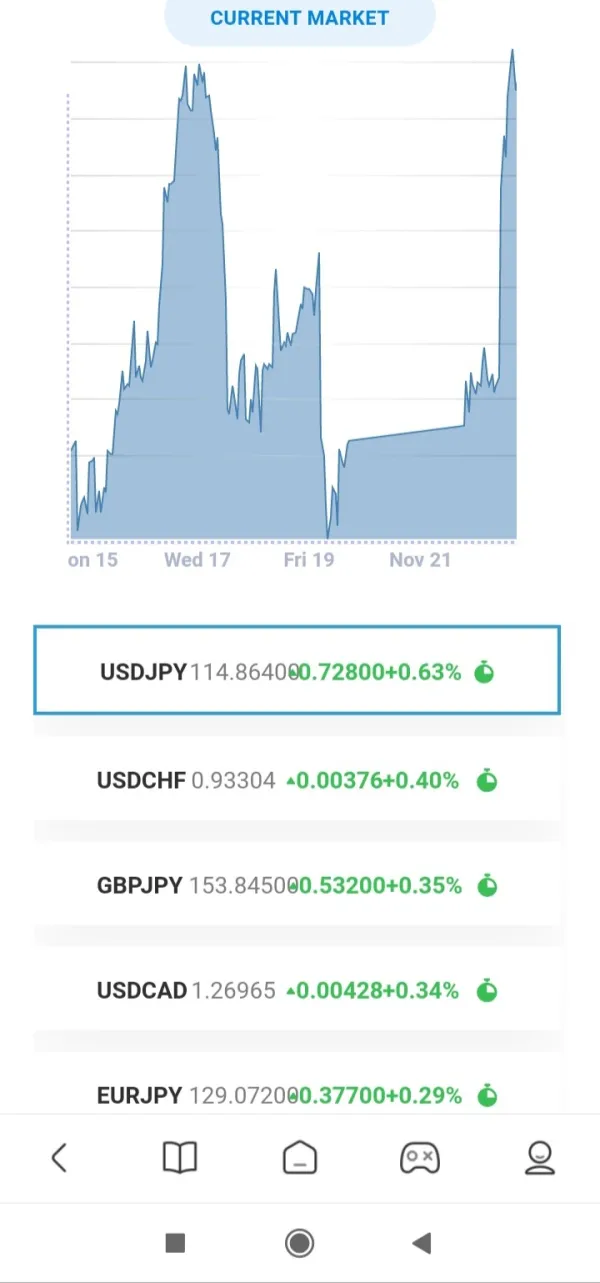Tap the timer icon next to USDCAD

click(487, 991)
